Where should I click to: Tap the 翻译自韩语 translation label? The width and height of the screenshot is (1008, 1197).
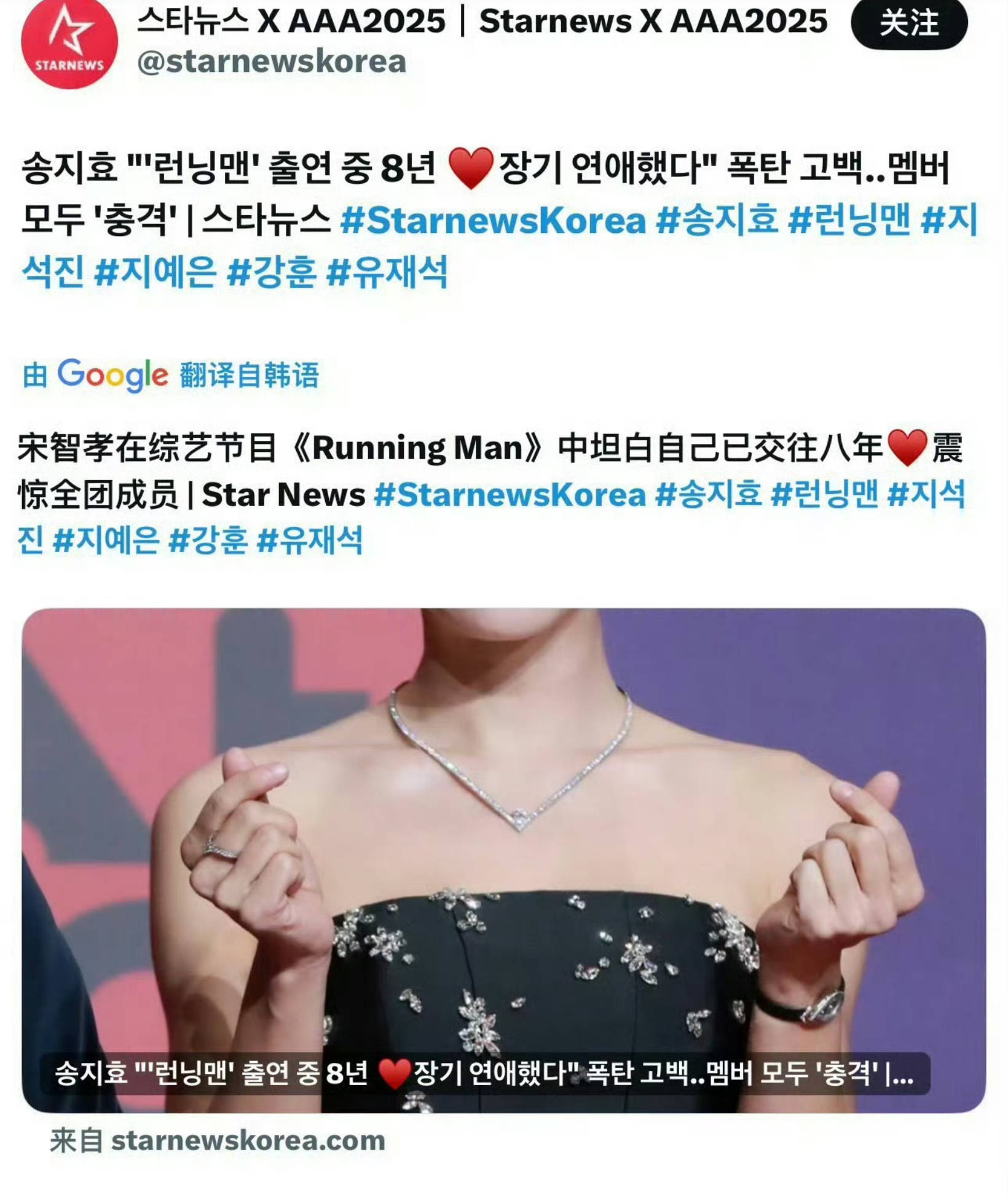(x=249, y=375)
